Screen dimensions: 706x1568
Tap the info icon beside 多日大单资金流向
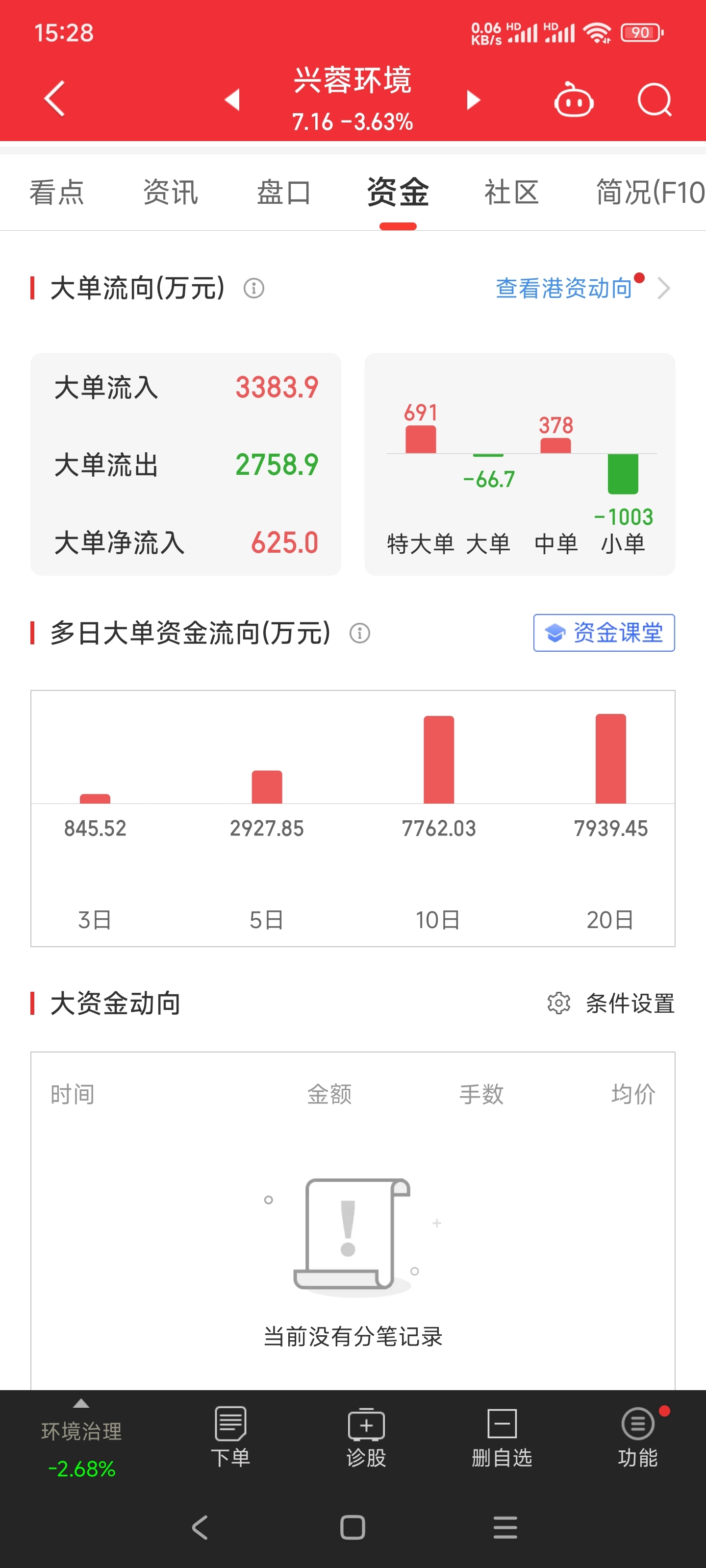coord(359,633)
